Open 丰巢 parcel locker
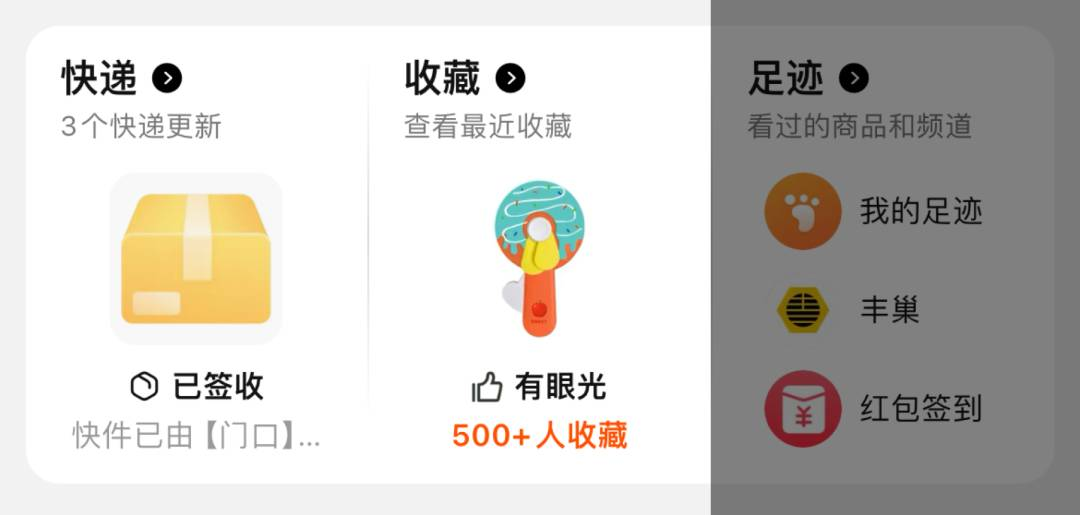 848,310
